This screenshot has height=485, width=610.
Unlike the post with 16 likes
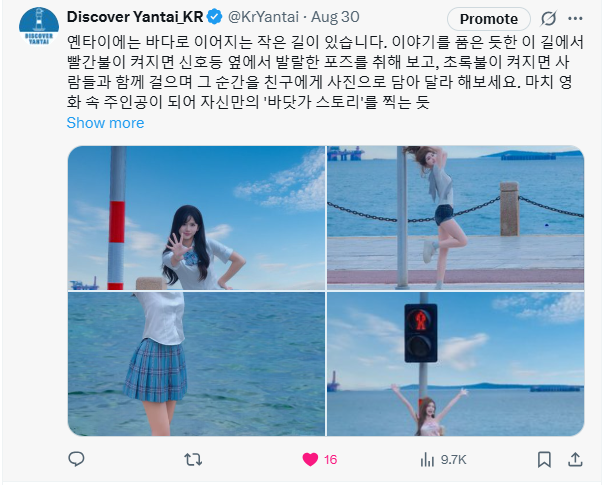click(x=311, y=459)
